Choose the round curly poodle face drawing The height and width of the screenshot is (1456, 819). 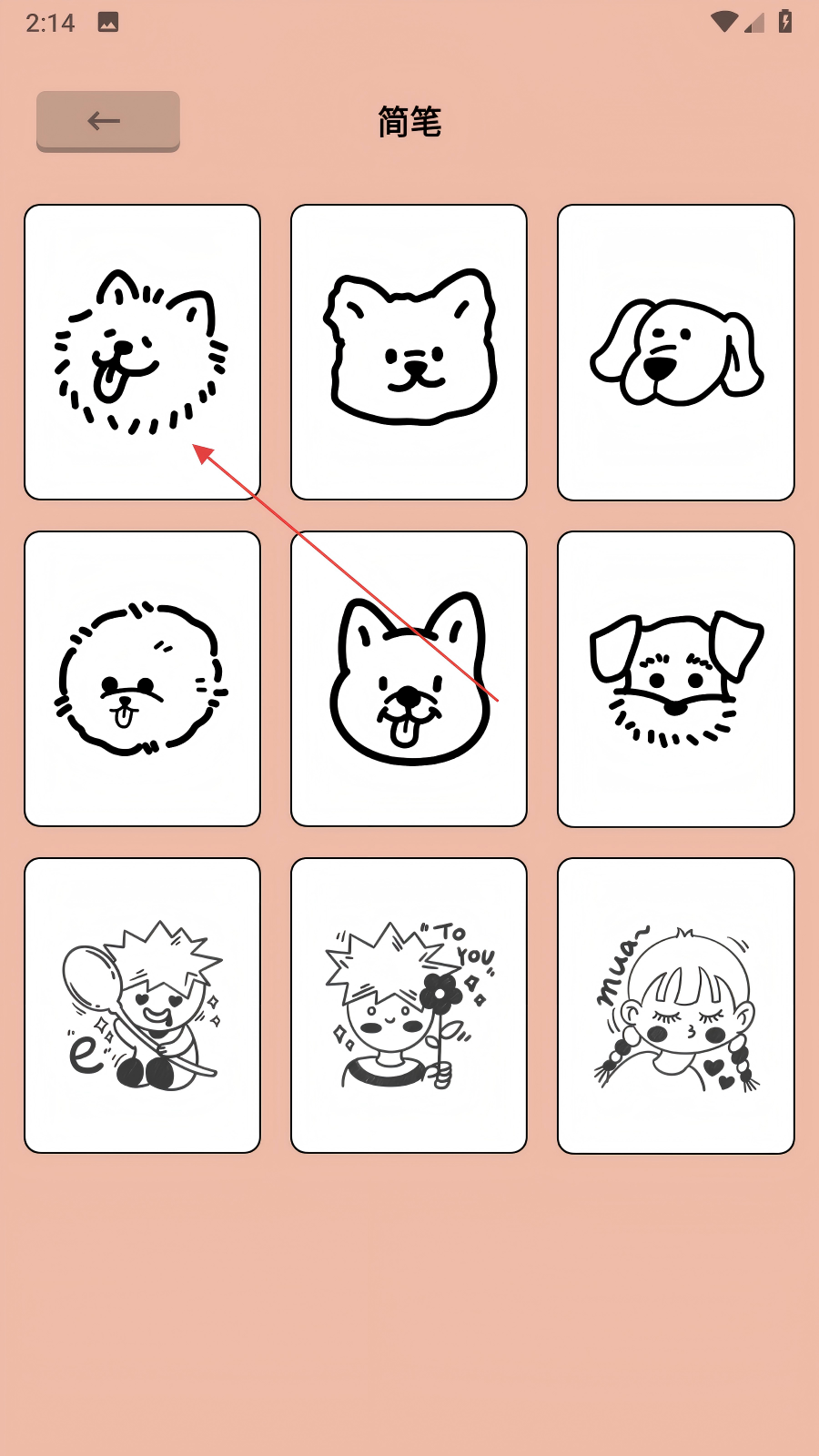coord(142,679)
